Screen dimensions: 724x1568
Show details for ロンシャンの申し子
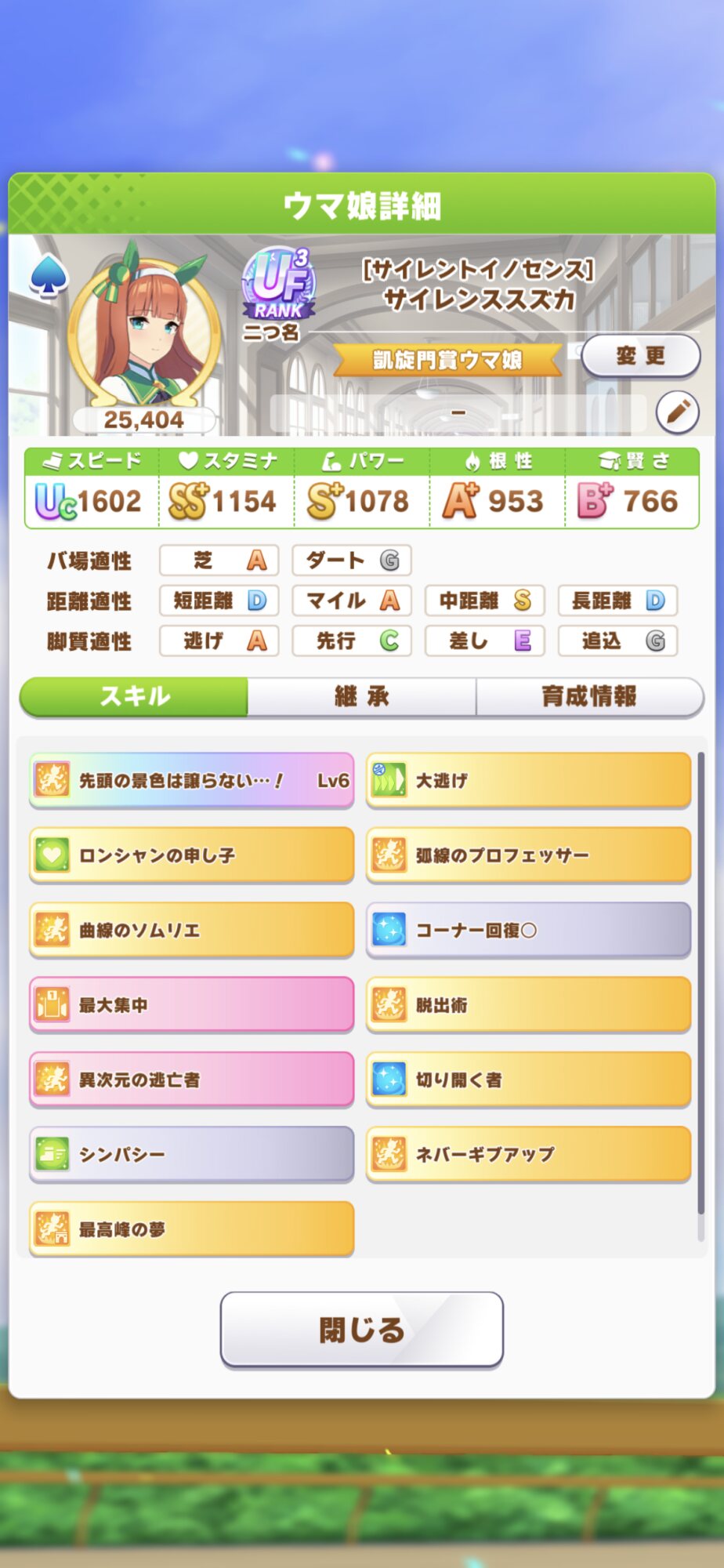tap(191, 855)
